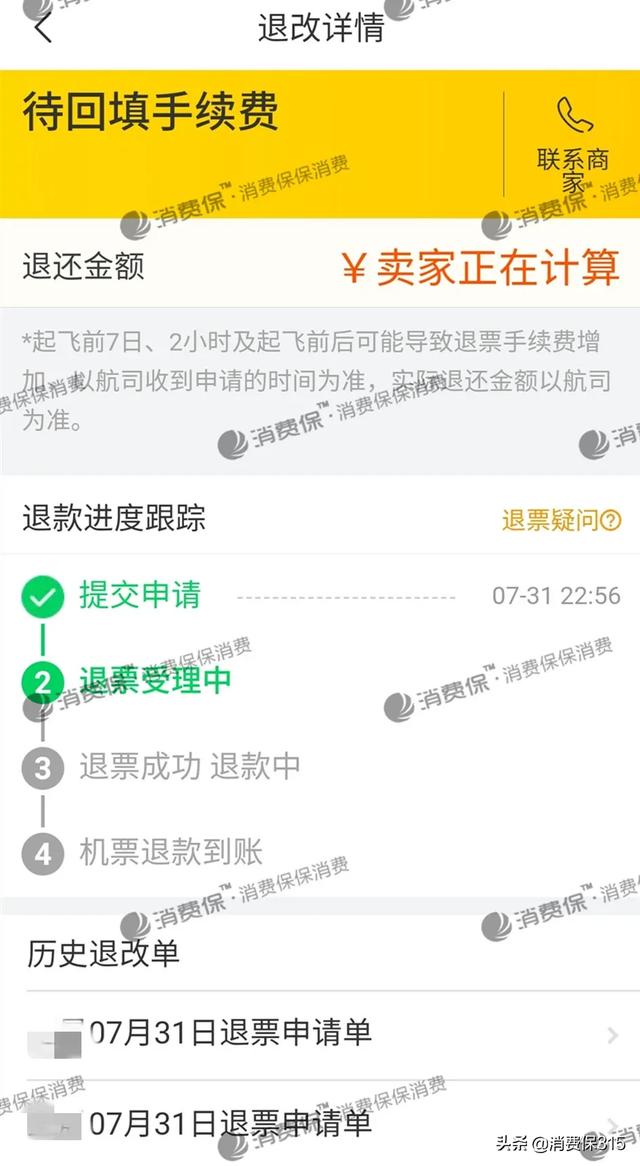The height and width of the screenshot is (1166, 640).
Task: Contact the merchant via 联系商家
Action: [x=573, y=144]
